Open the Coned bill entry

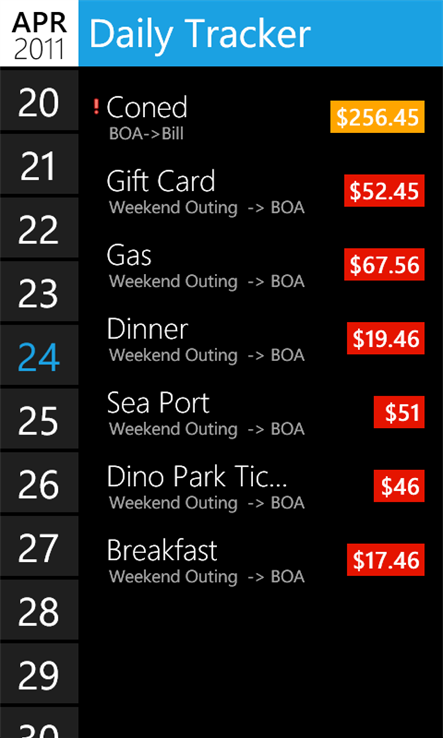(x=259, y=117)
